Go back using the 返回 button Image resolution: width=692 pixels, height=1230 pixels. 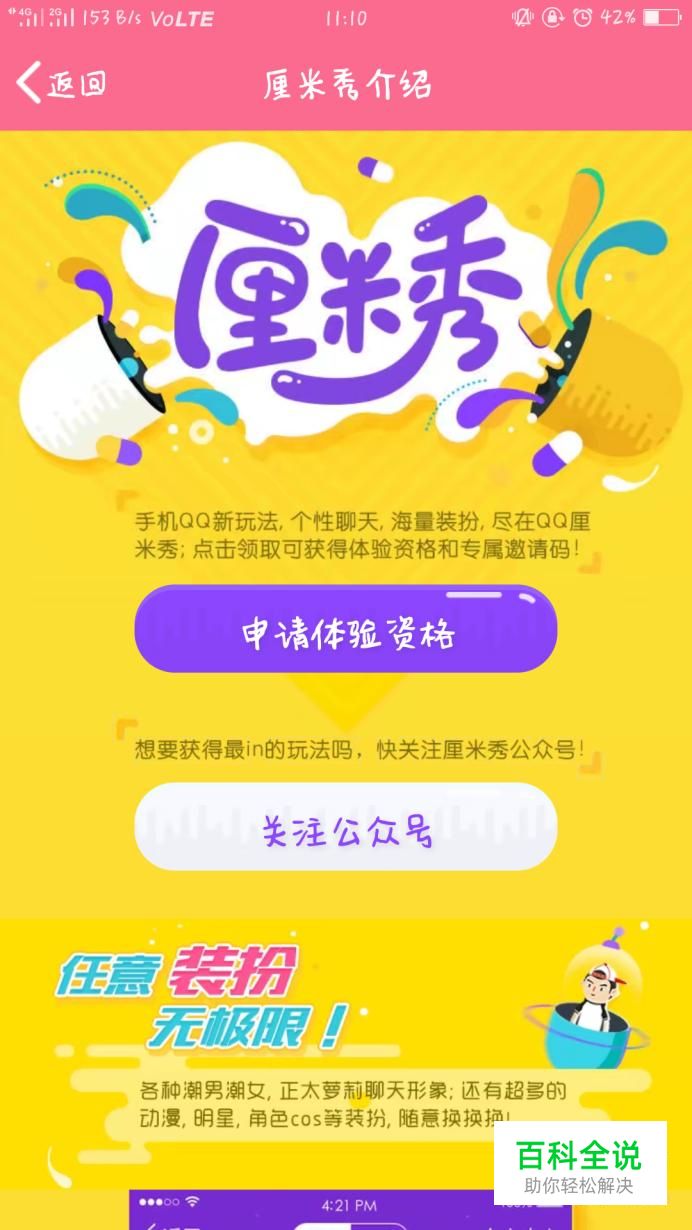pyautogui.click(x=62, y=84)
